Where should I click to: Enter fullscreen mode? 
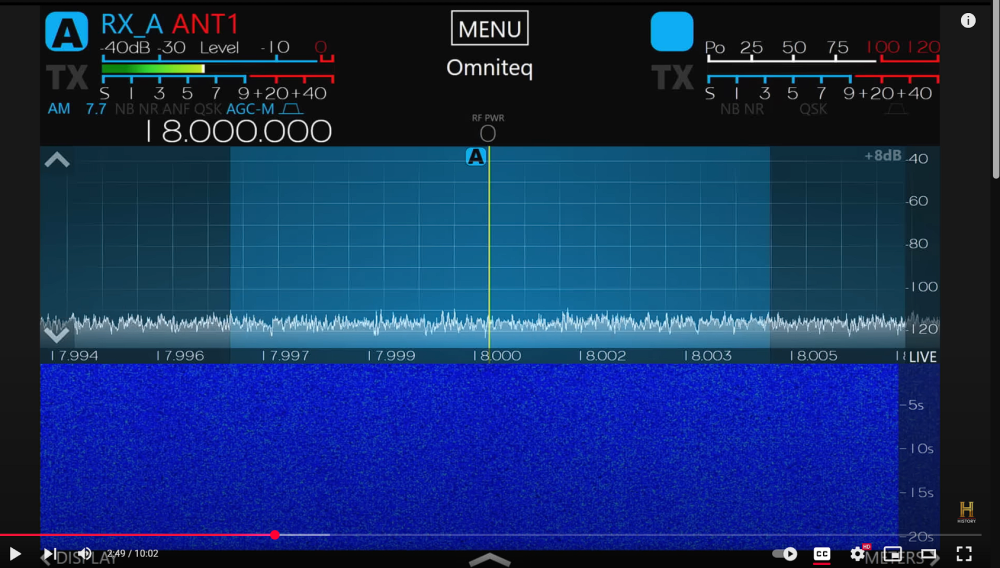[x=964, y=553]
